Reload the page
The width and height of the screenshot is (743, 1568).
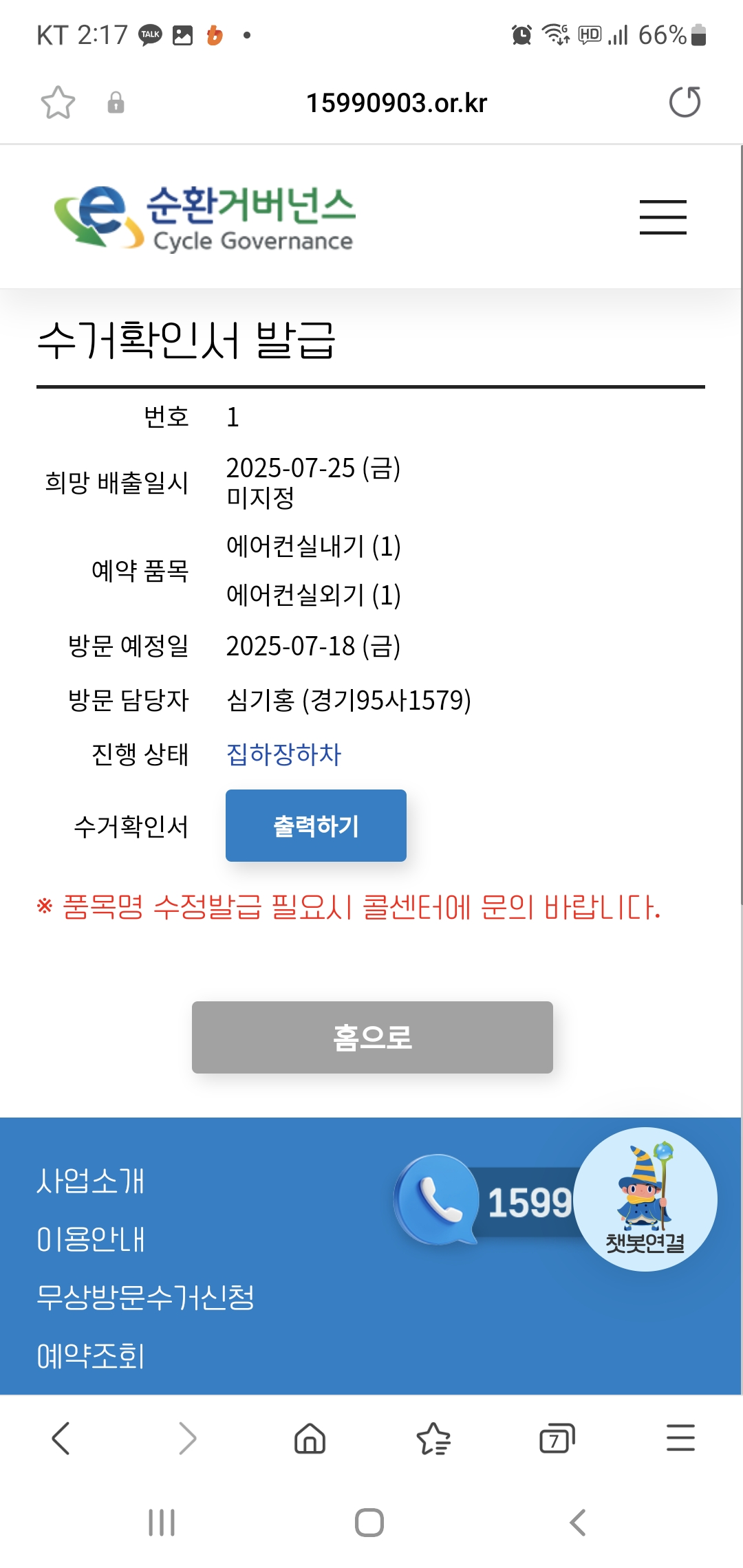[685, 102]
